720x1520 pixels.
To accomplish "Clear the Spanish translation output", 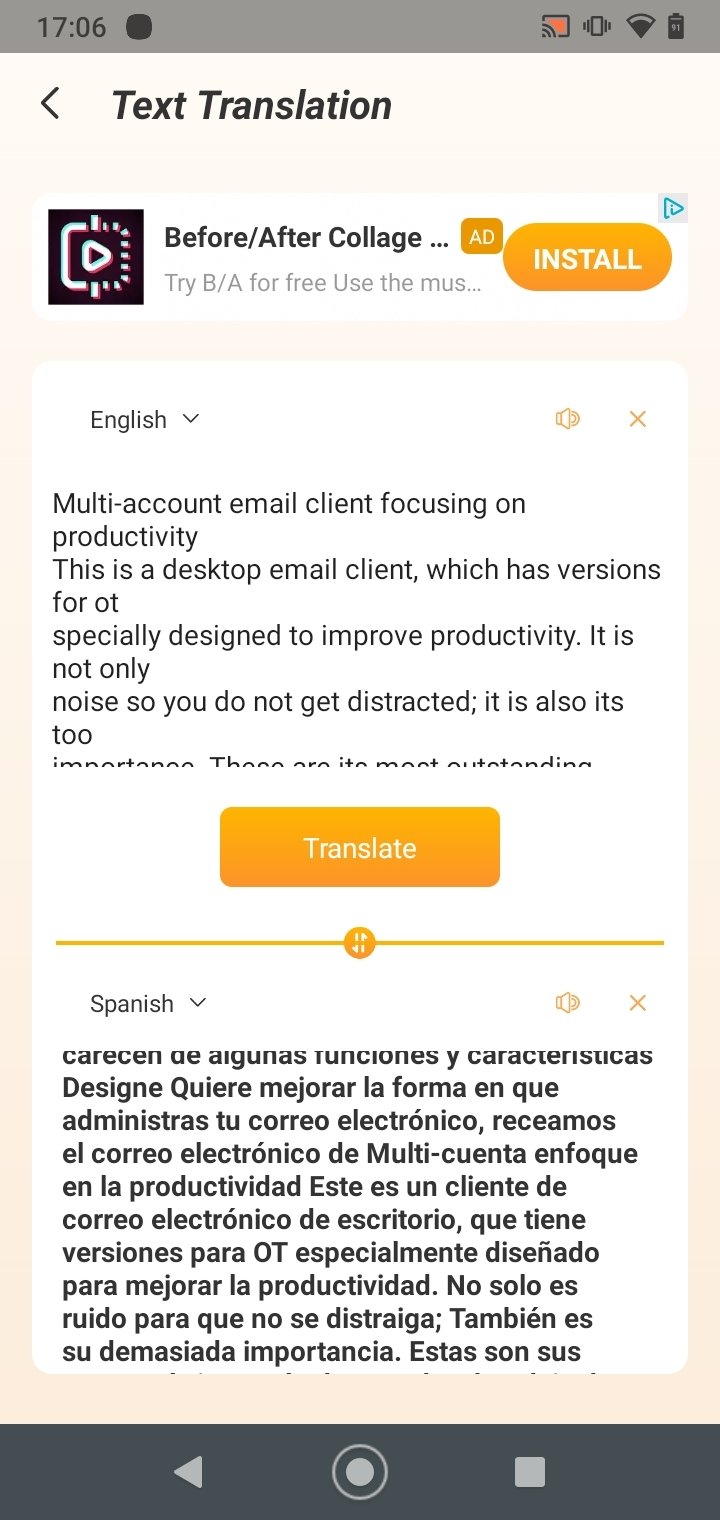I will 637,1003.
